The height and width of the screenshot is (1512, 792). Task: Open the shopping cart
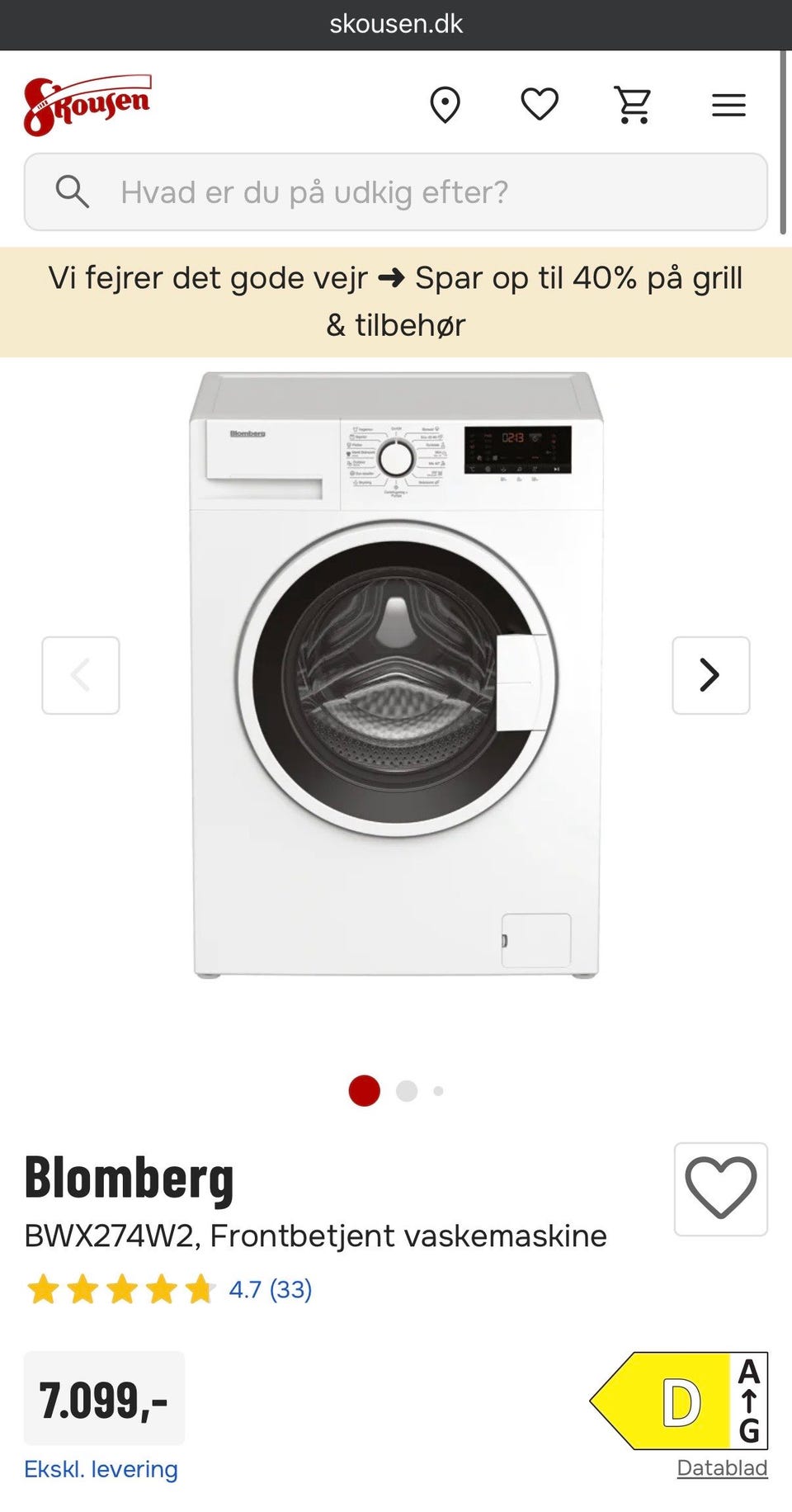pyautogui.click(x=634, y=105)
